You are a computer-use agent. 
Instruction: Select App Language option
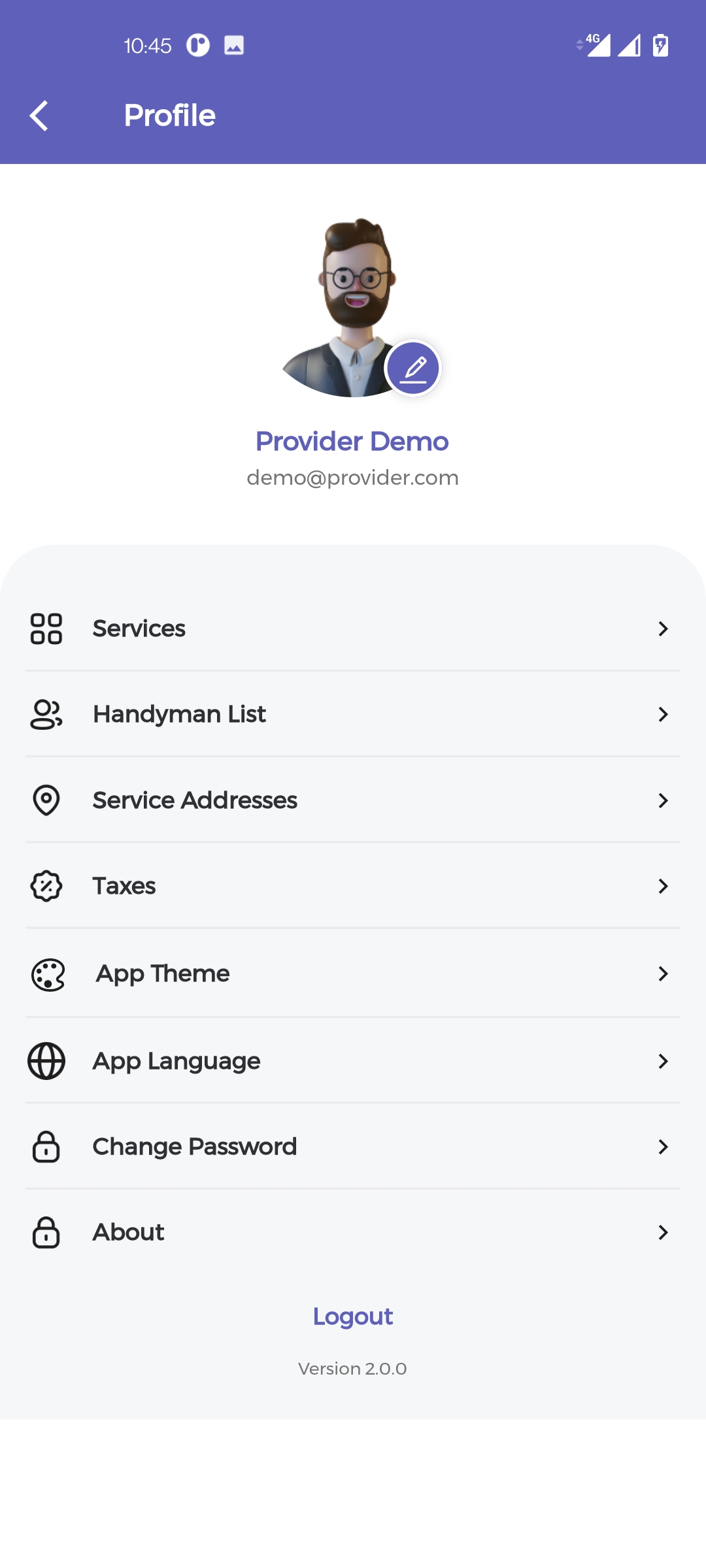coord(353,1061)
